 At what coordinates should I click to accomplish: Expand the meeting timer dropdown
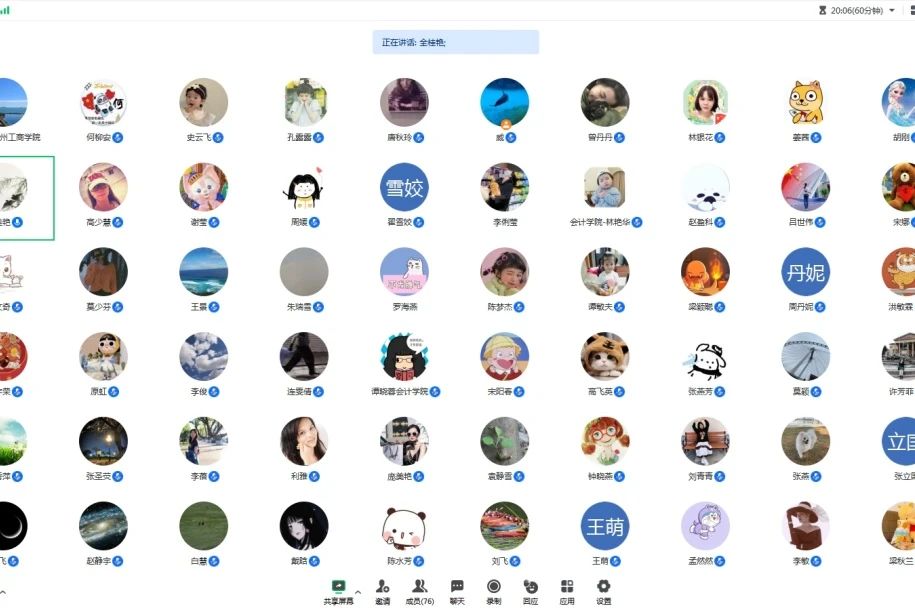point(892,10)
